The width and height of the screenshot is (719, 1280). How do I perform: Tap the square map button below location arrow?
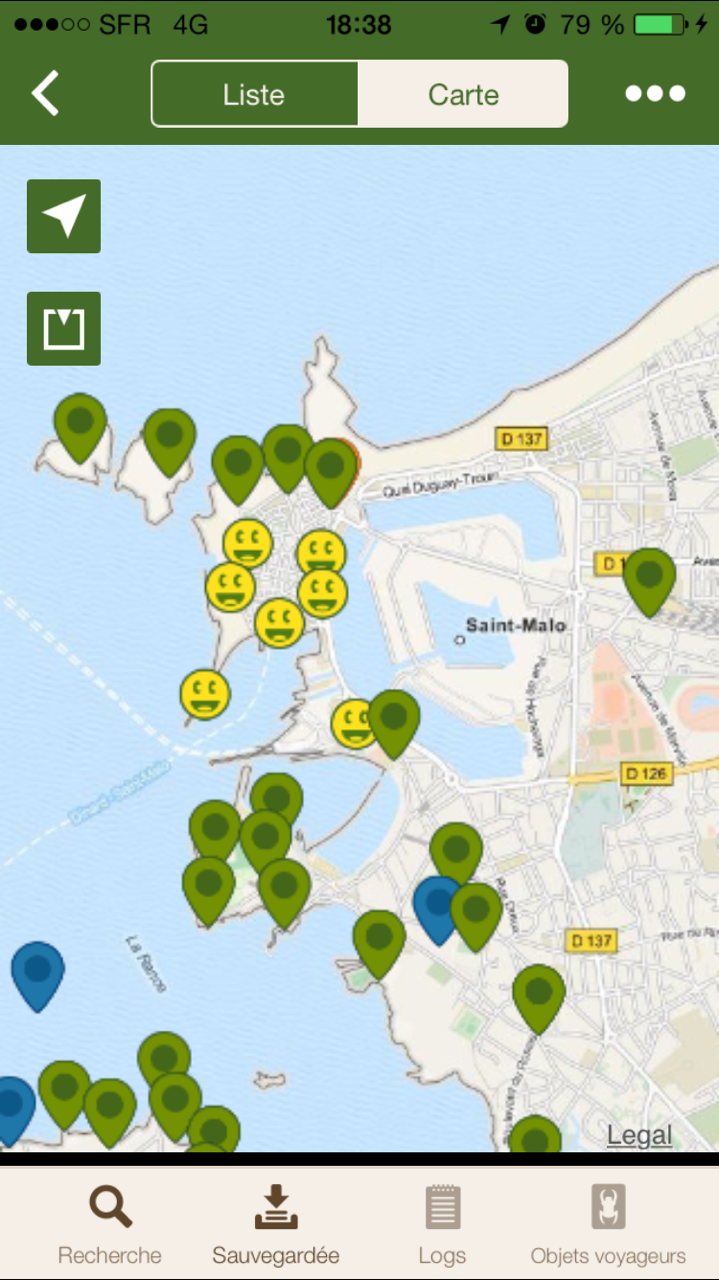tap(64, 328)
